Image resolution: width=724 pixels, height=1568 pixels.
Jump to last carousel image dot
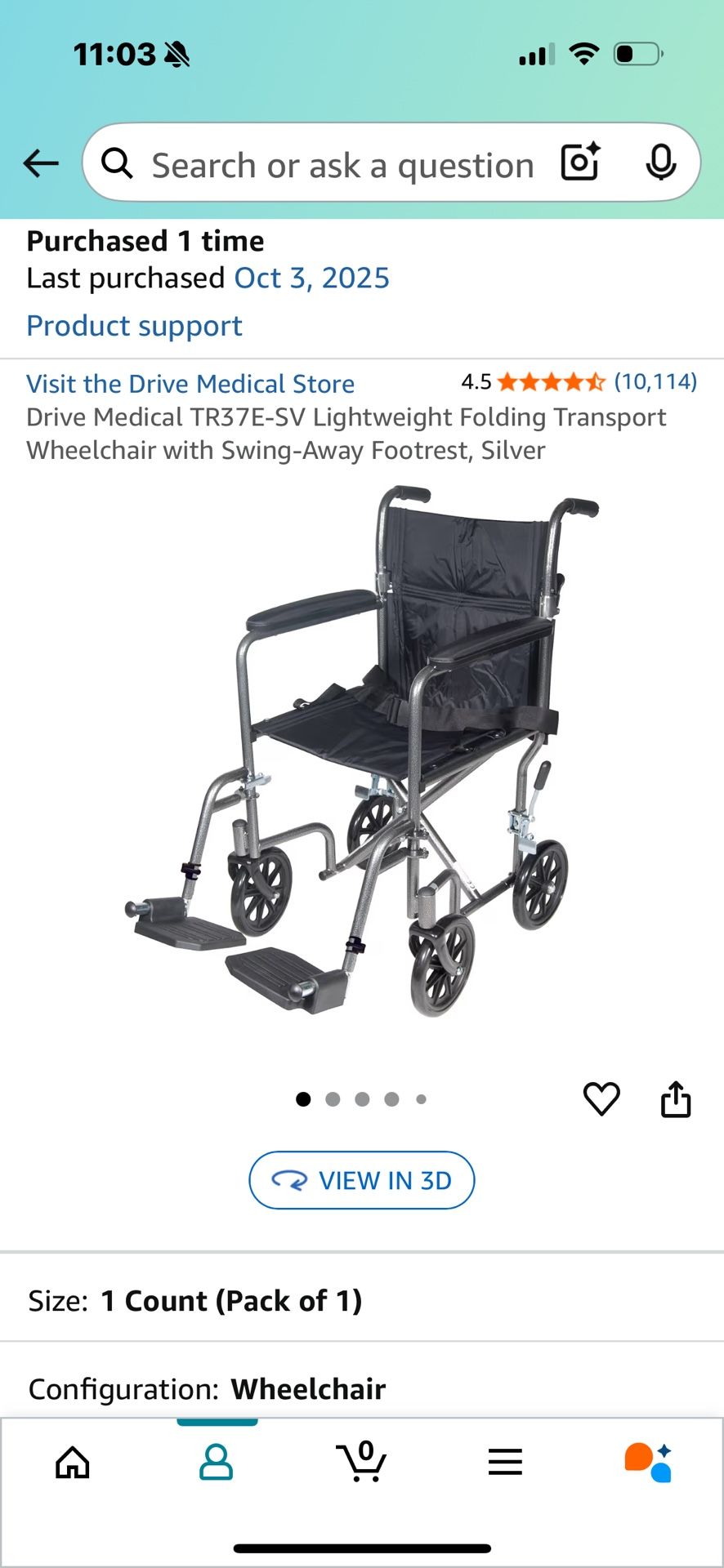point(421,1099)
